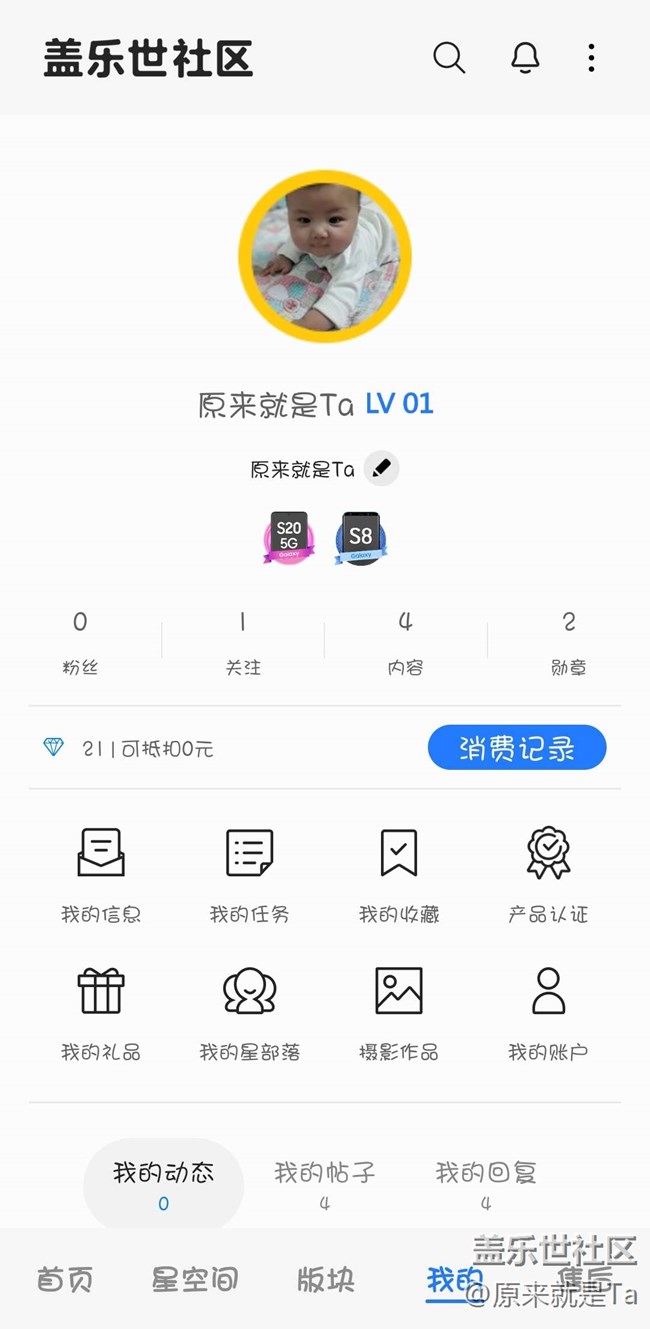This screenshot has height=1329, width=650.
Task: Open the three-dot overflow menu
Action: (591, 58)
